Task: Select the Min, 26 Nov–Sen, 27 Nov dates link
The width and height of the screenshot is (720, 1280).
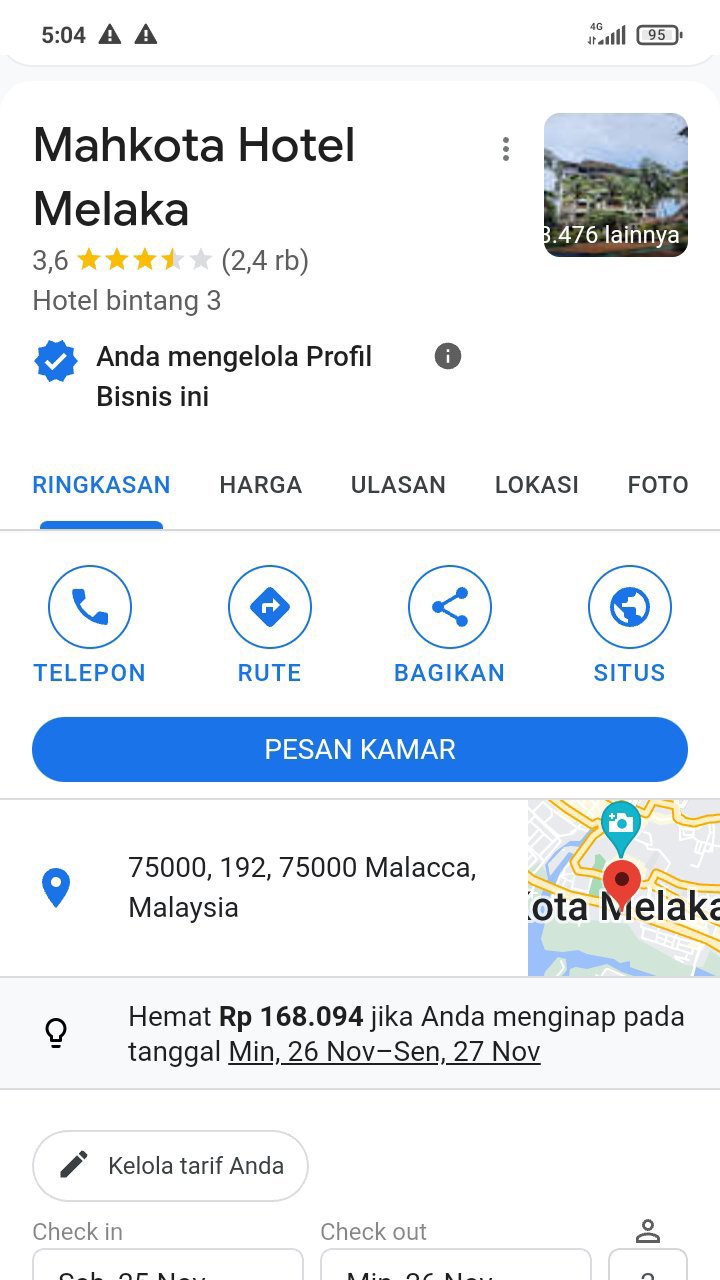Action: pyautogui.click(x=384, y=1052)
